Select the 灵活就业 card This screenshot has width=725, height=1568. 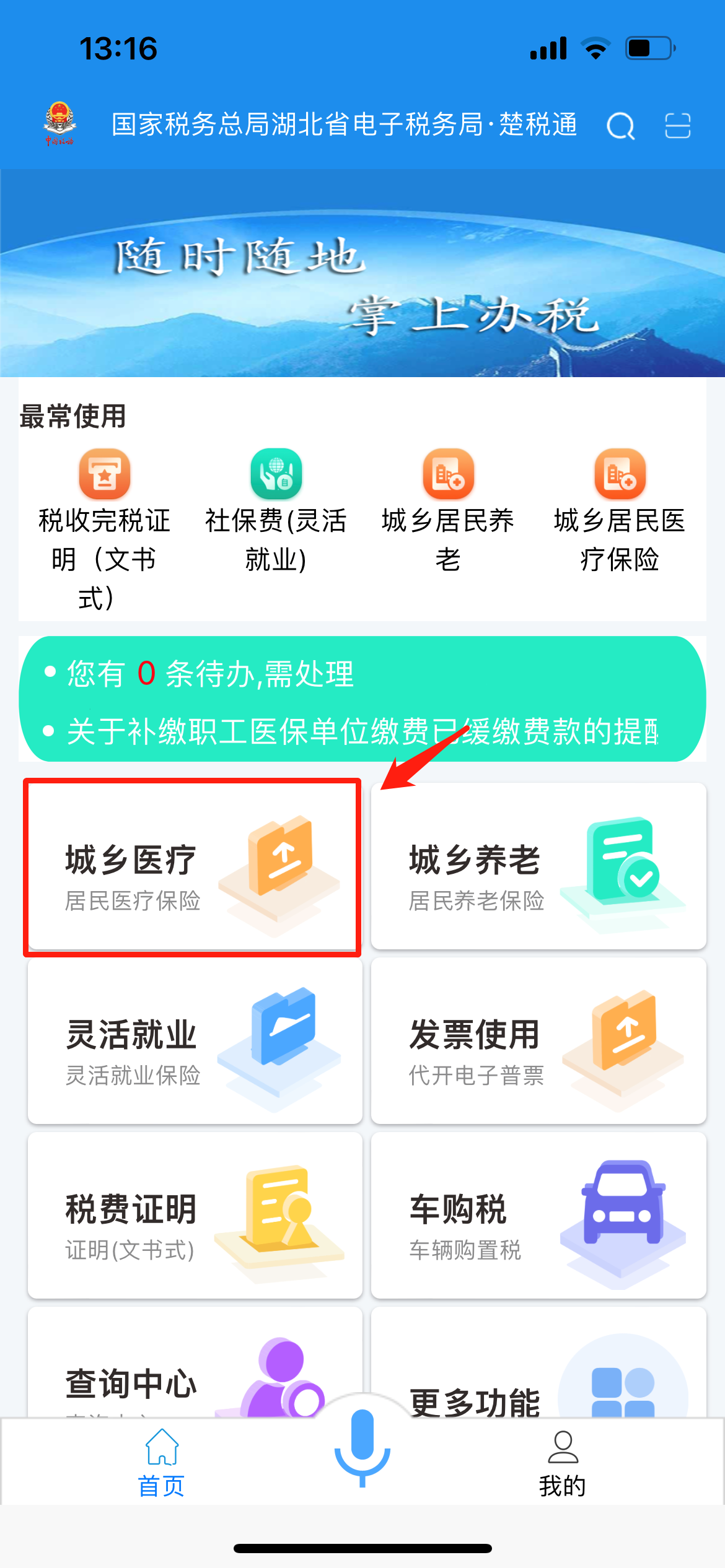pyautogui.click(x=195, y=1042)
